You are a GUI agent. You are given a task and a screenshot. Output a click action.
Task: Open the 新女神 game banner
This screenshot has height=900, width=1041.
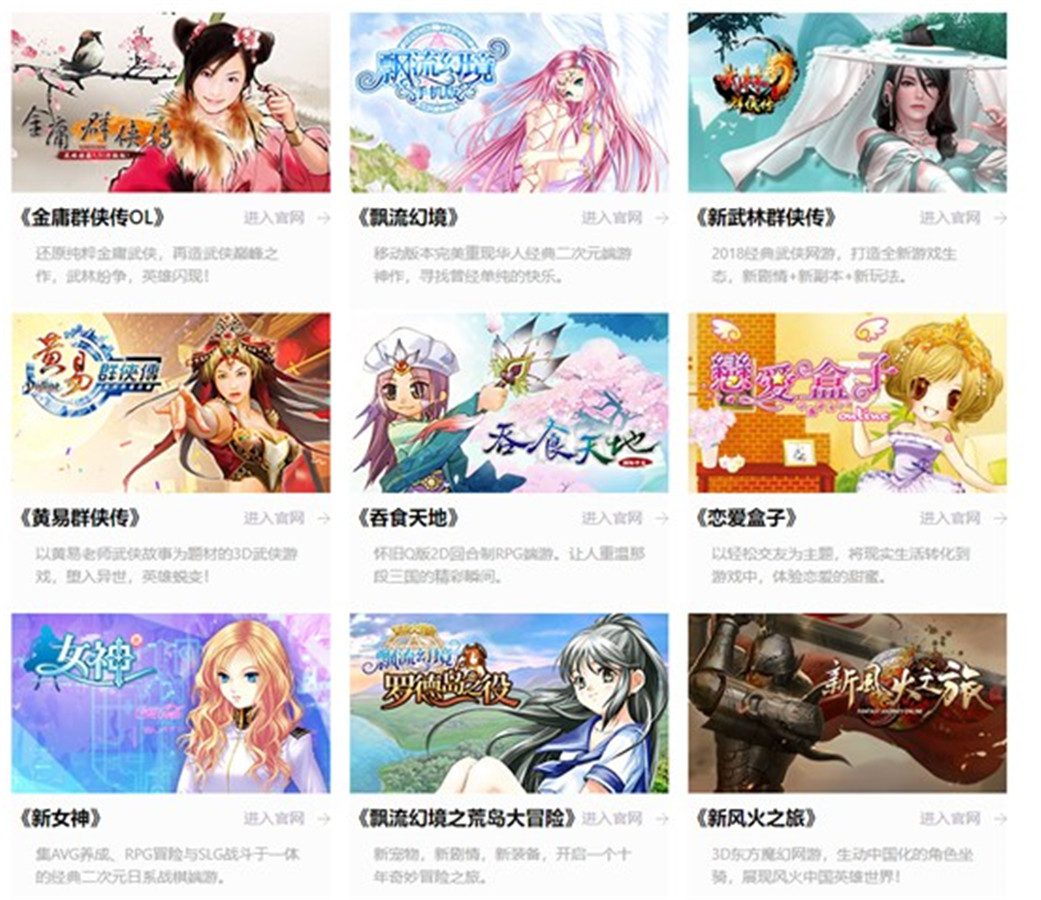pyautogui.click(x=170, y=703)
